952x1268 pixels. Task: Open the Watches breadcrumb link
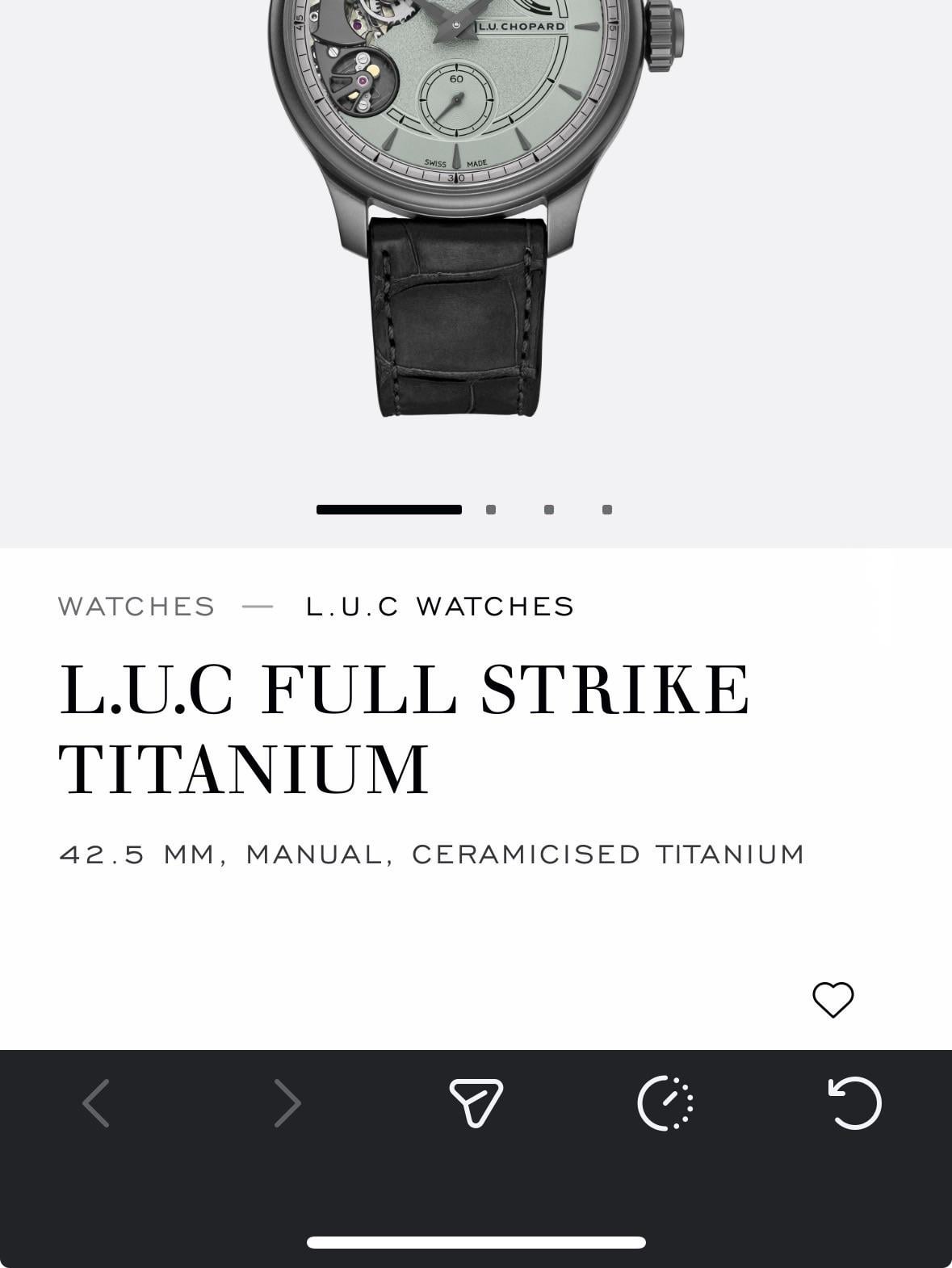tap(136, 606)
